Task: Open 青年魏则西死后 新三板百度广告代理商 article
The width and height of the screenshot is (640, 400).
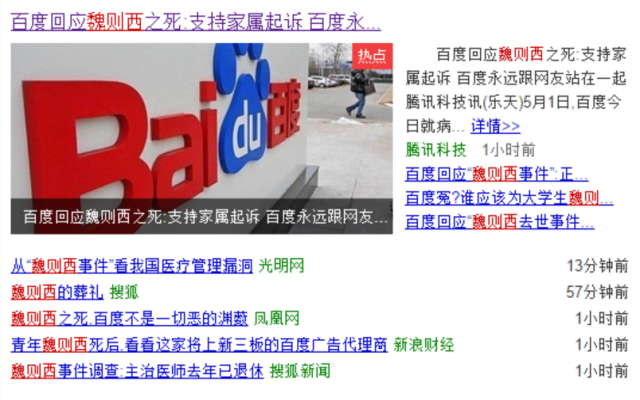Action: point(199,344)
